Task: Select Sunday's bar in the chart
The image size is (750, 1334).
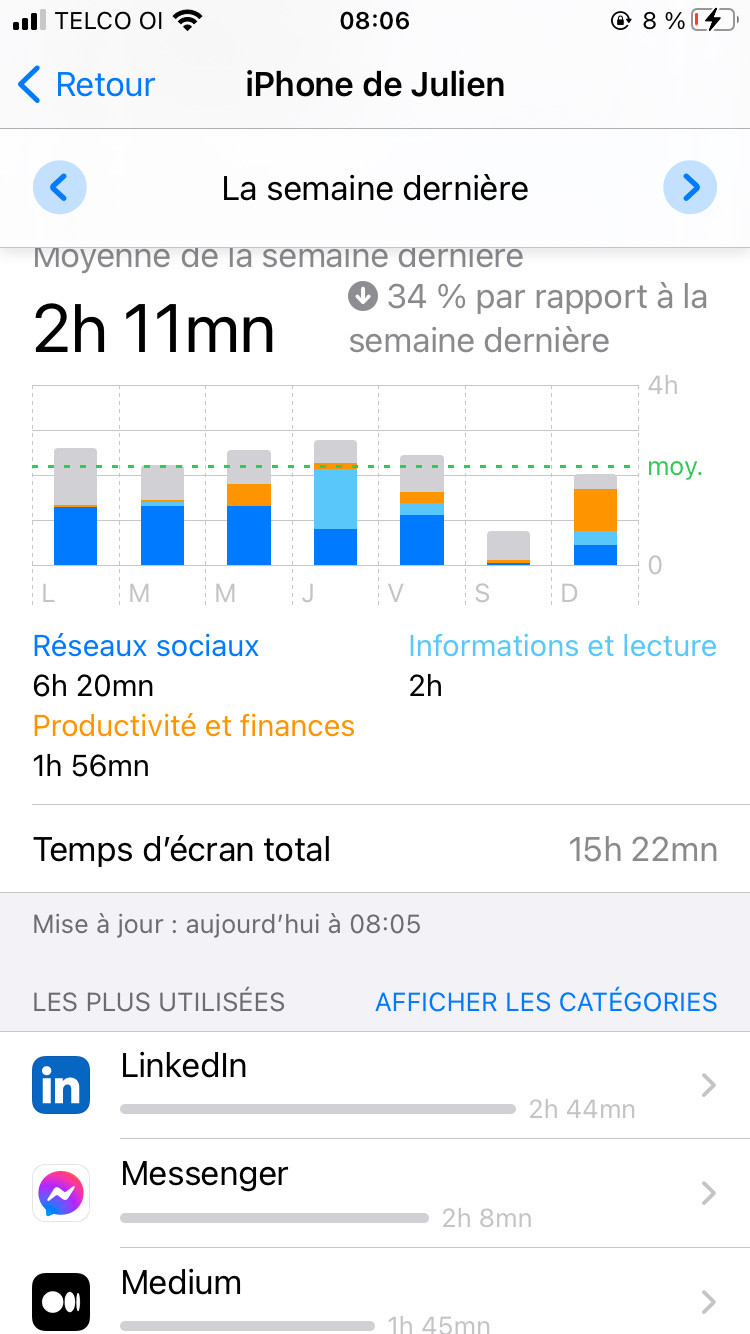Action: coord(595,520)
